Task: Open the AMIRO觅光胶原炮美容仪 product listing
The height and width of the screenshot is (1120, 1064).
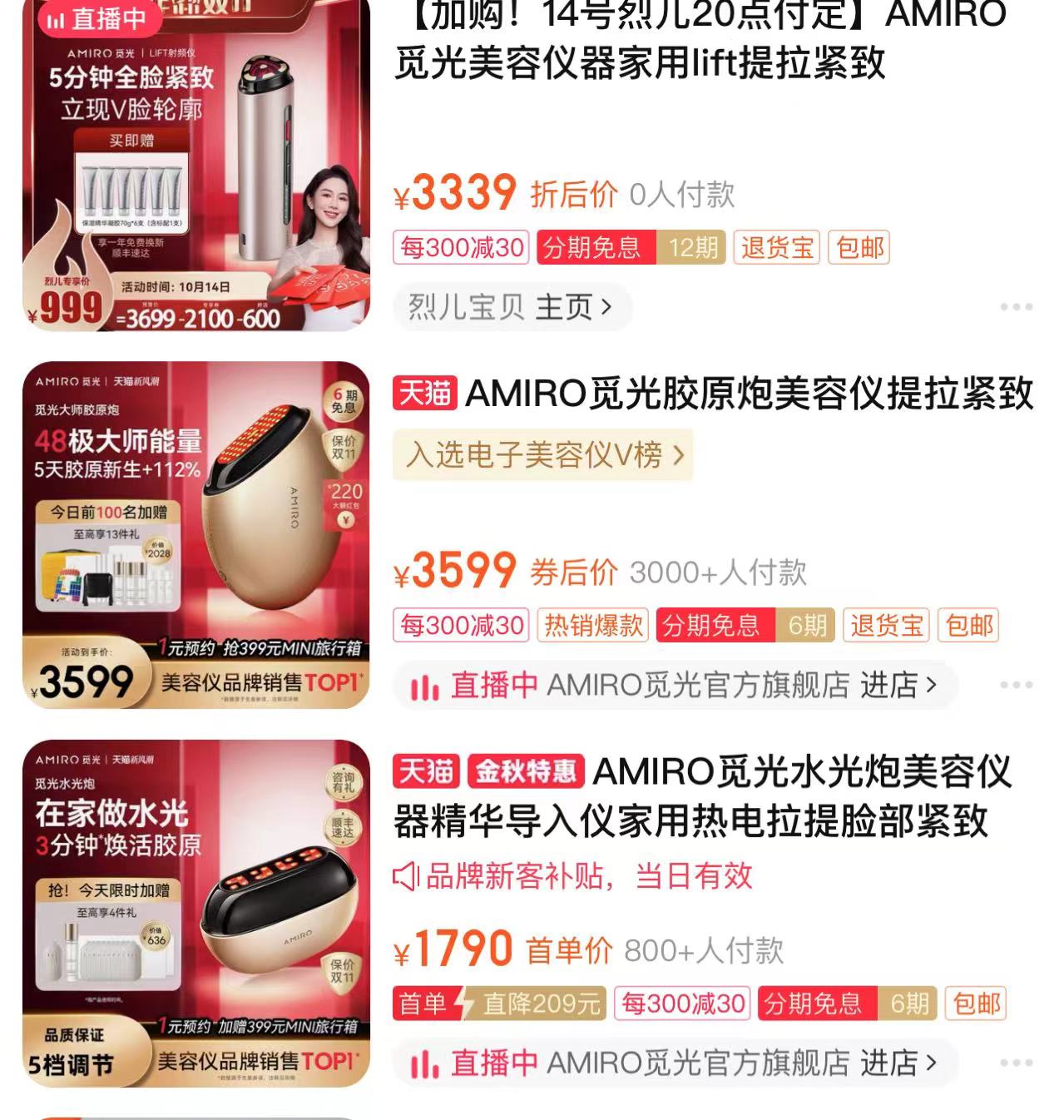Action: (x=749, y=394)
